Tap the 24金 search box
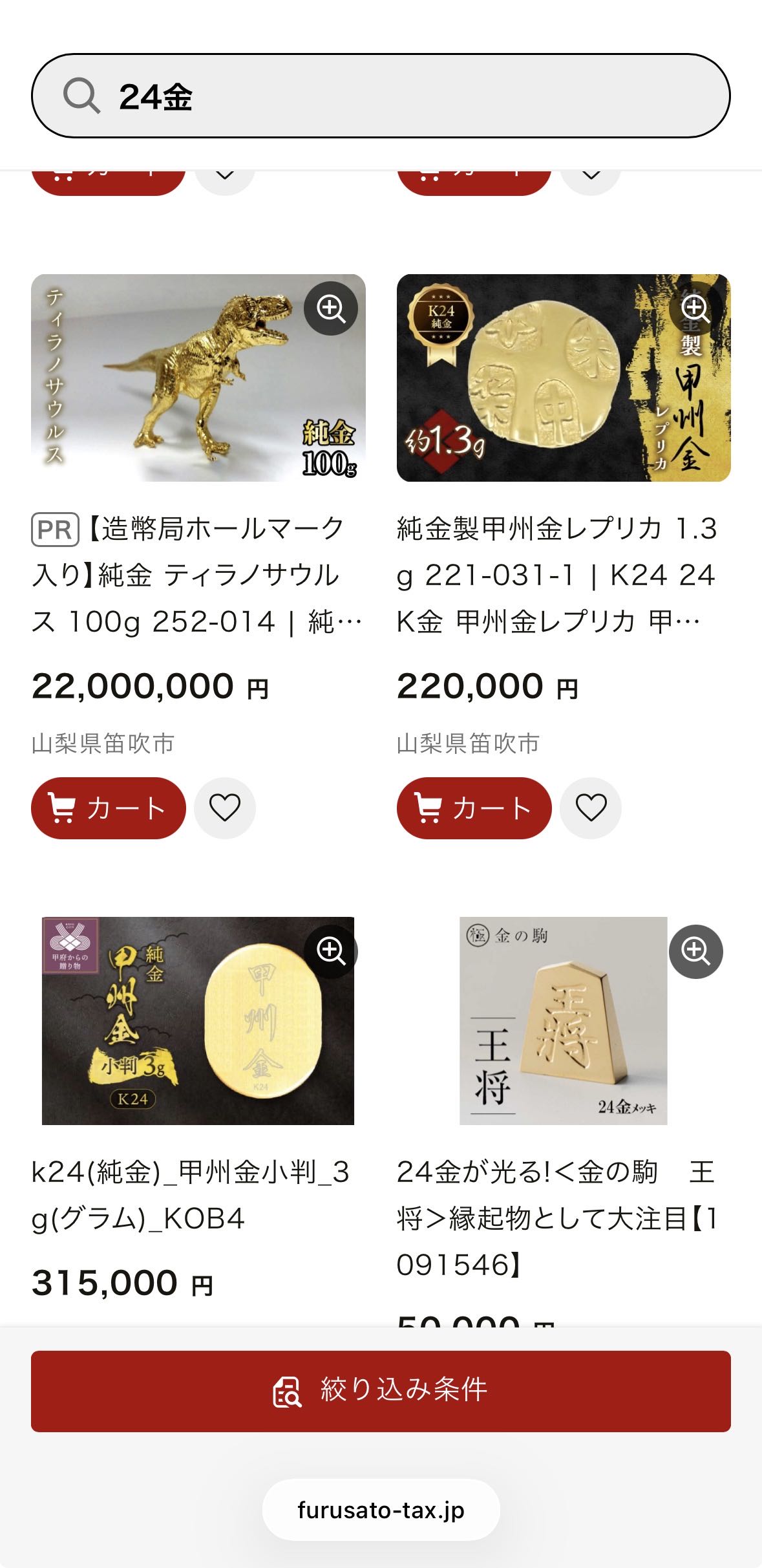The image size is (762, 1568). pos(381,96)
